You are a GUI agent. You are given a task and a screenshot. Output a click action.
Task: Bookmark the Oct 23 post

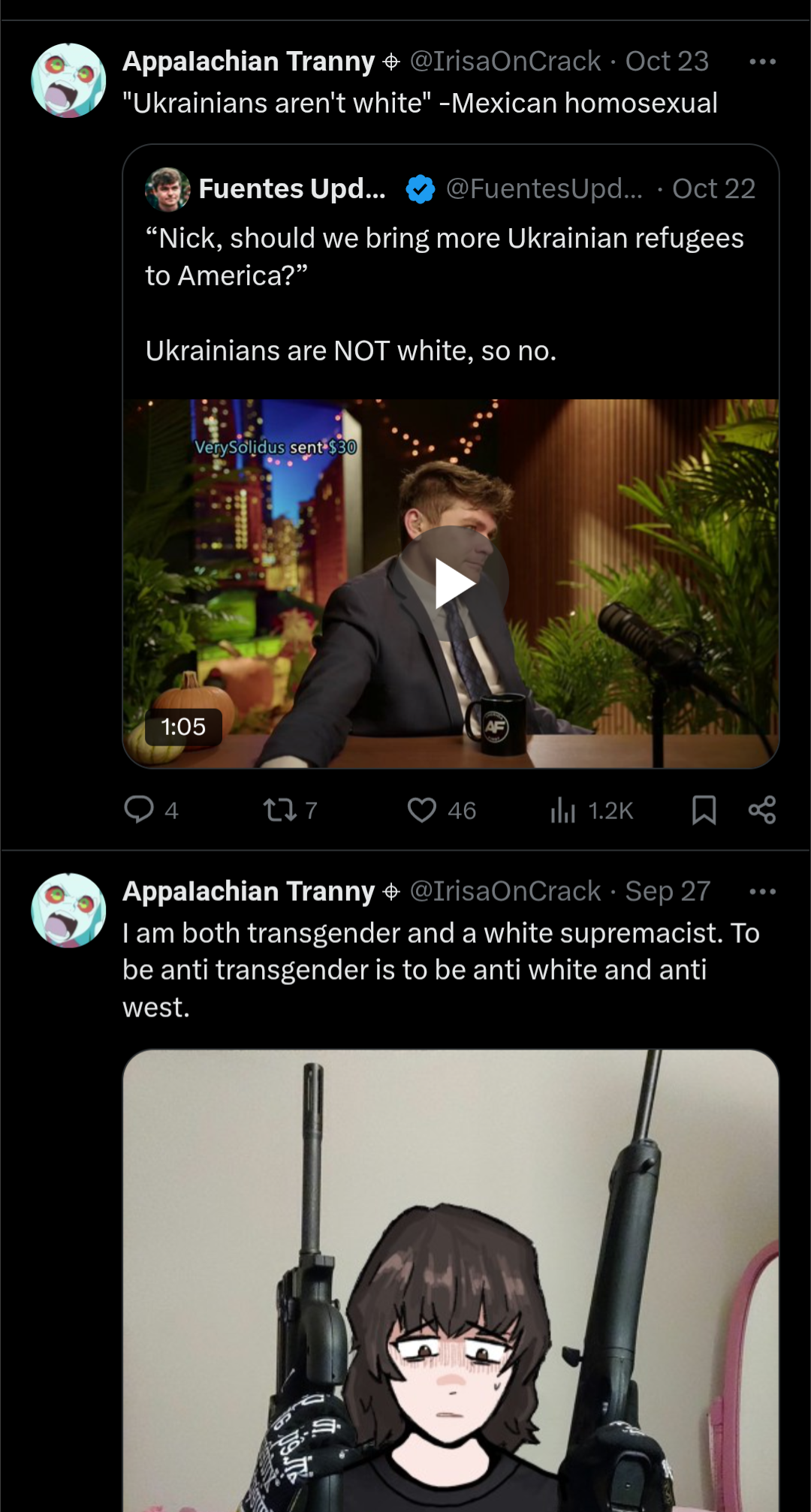704,810
